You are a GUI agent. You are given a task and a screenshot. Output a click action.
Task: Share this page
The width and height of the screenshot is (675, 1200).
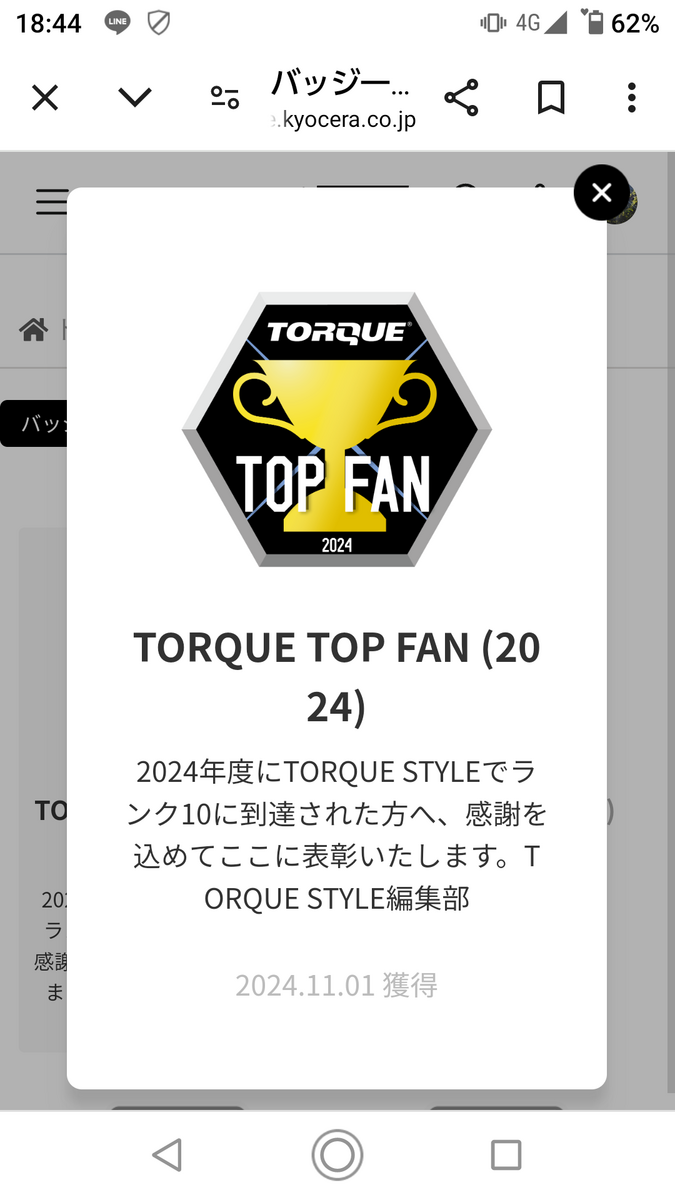coord(461,97)
